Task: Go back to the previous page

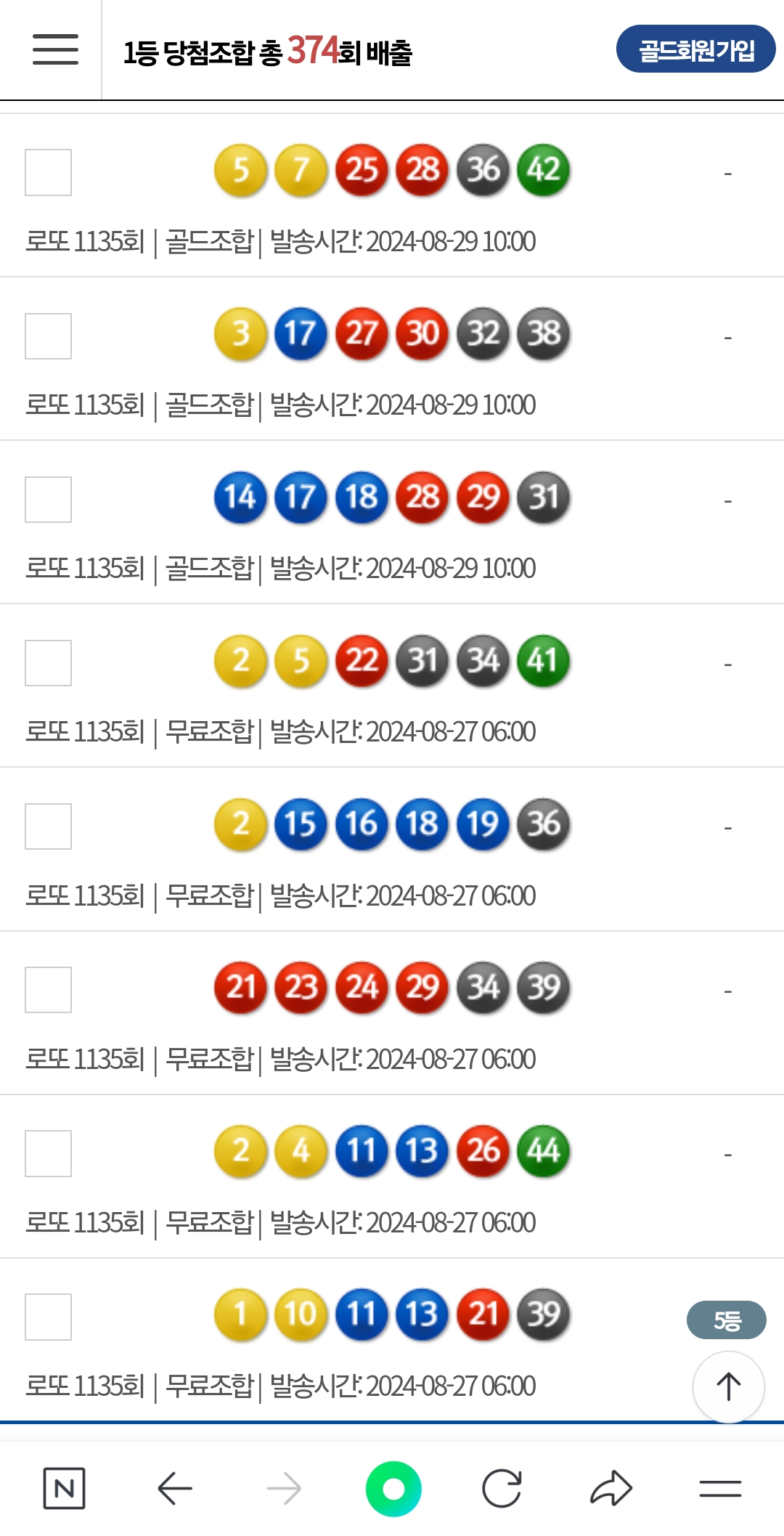Action: coord(175,1489)
